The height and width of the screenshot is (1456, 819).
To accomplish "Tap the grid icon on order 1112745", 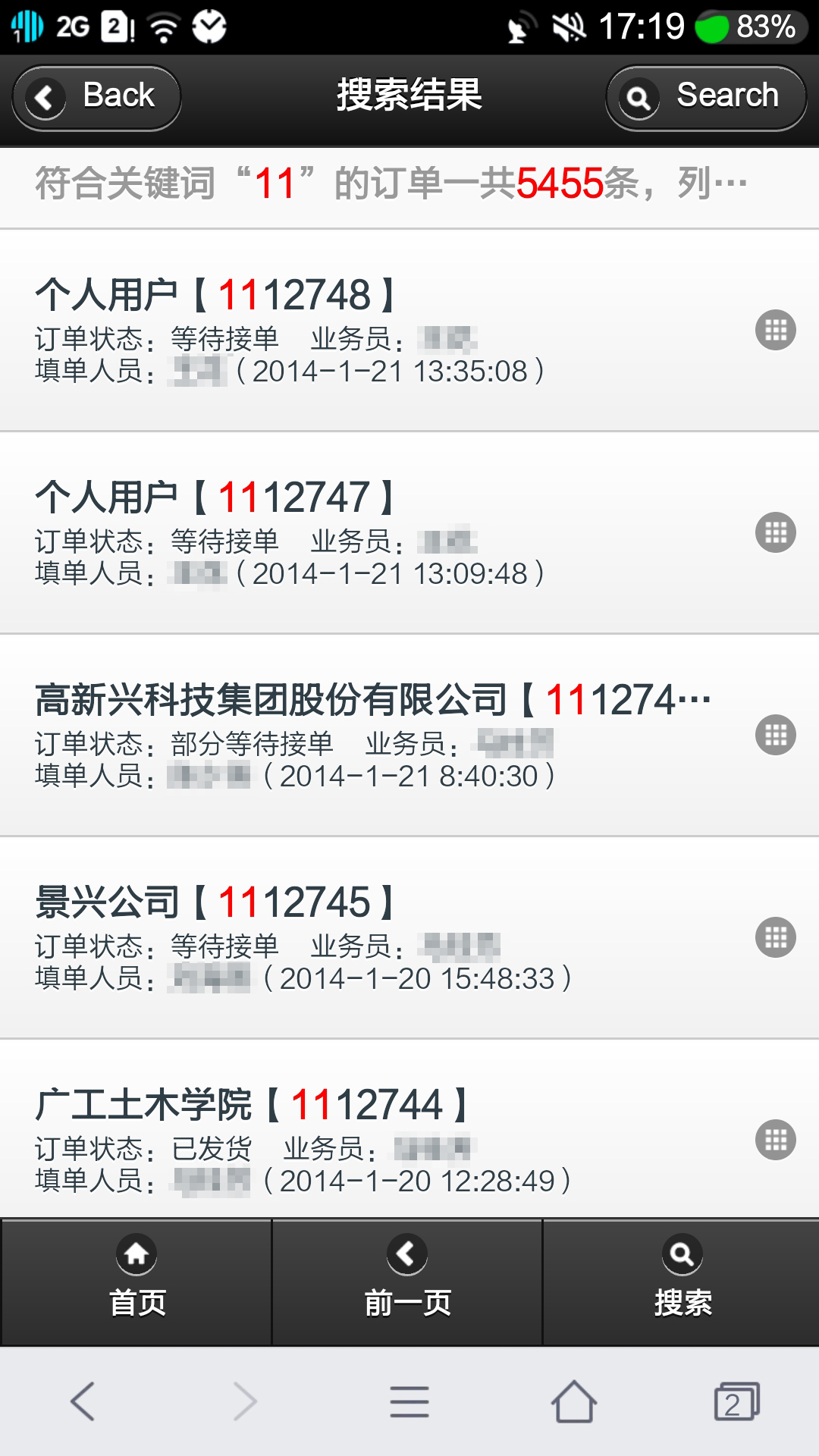I will point(775,938).
